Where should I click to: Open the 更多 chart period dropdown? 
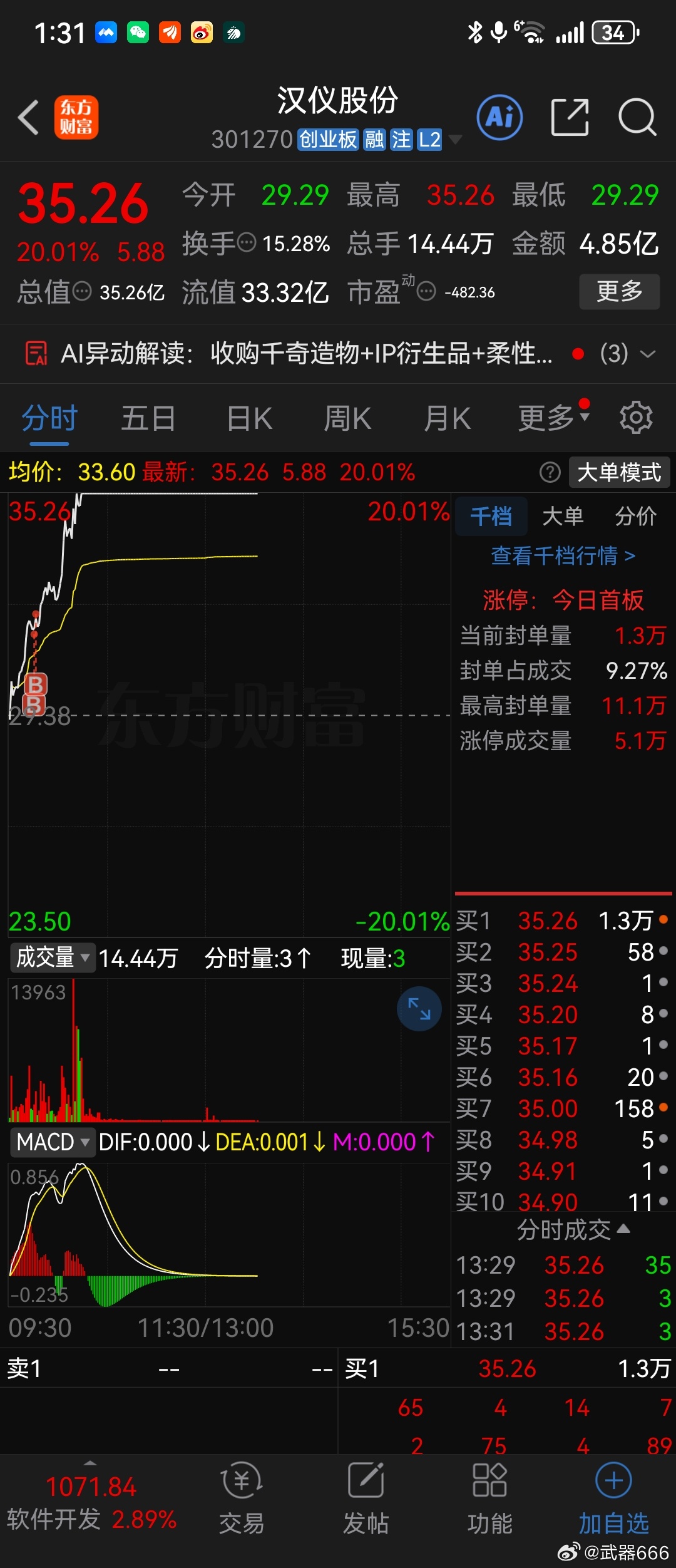pyautogui.click(x=553, y=416)
